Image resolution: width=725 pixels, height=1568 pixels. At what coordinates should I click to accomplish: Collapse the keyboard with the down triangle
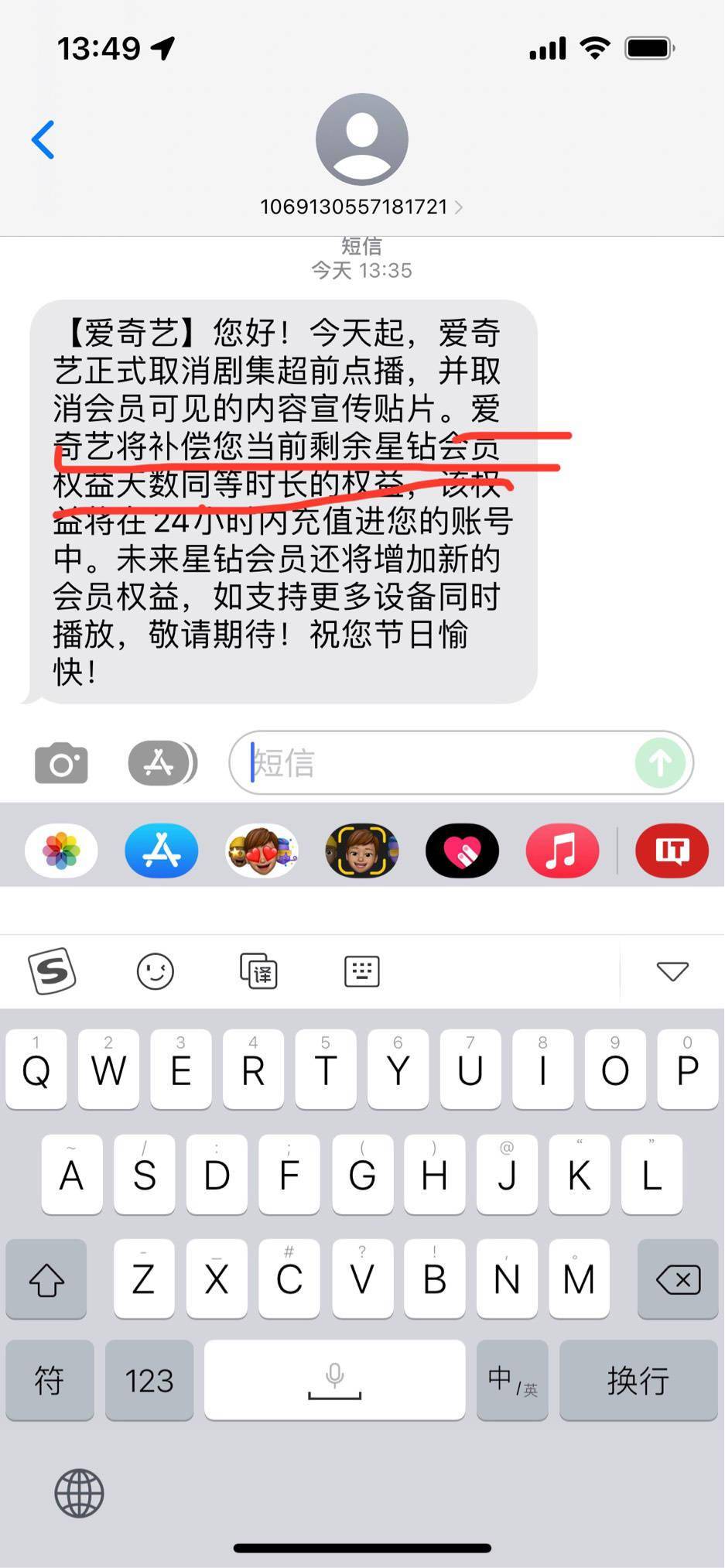point(672,971)
